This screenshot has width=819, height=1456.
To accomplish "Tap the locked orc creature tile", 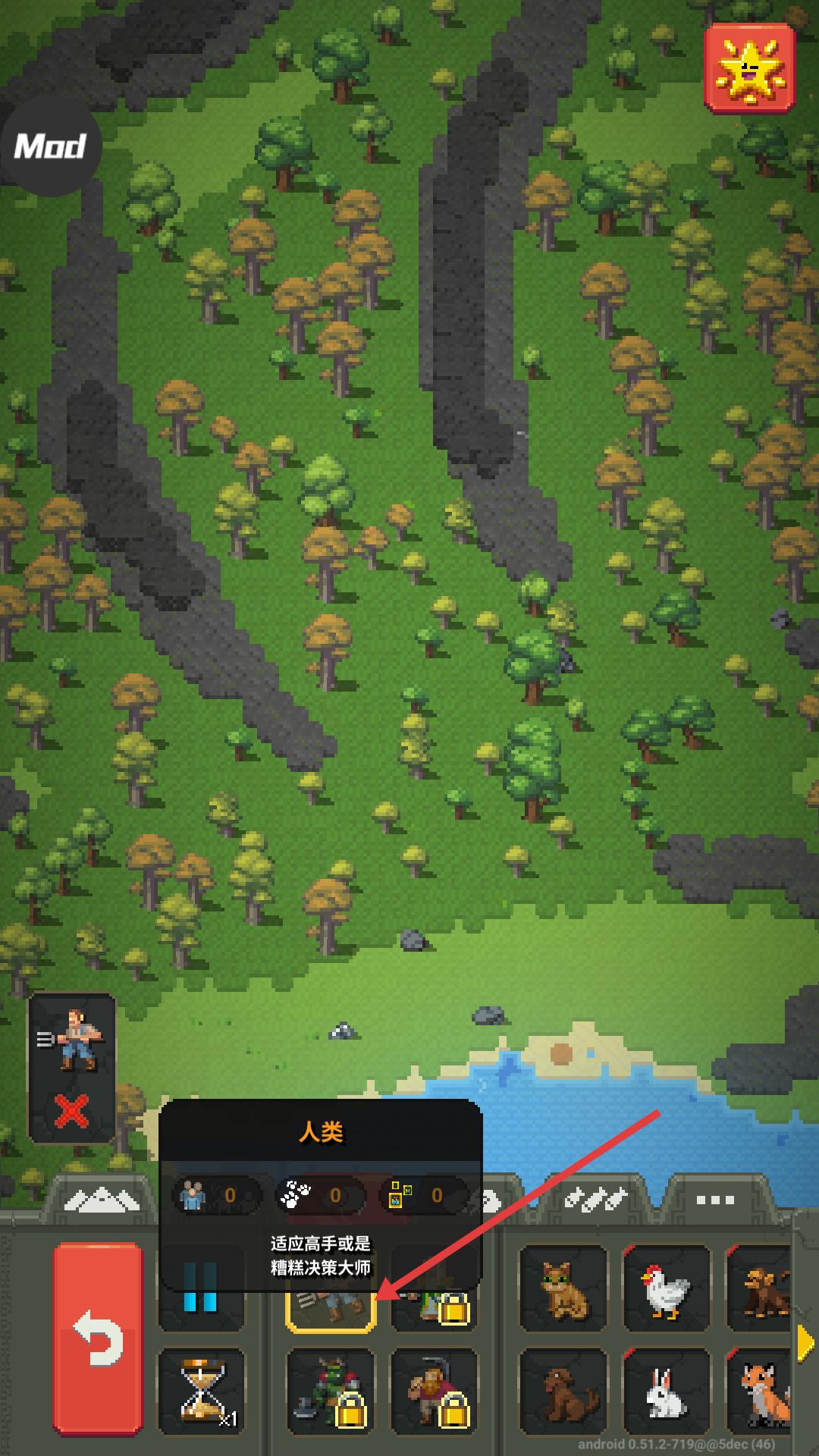I will [x=331, y=1391].
